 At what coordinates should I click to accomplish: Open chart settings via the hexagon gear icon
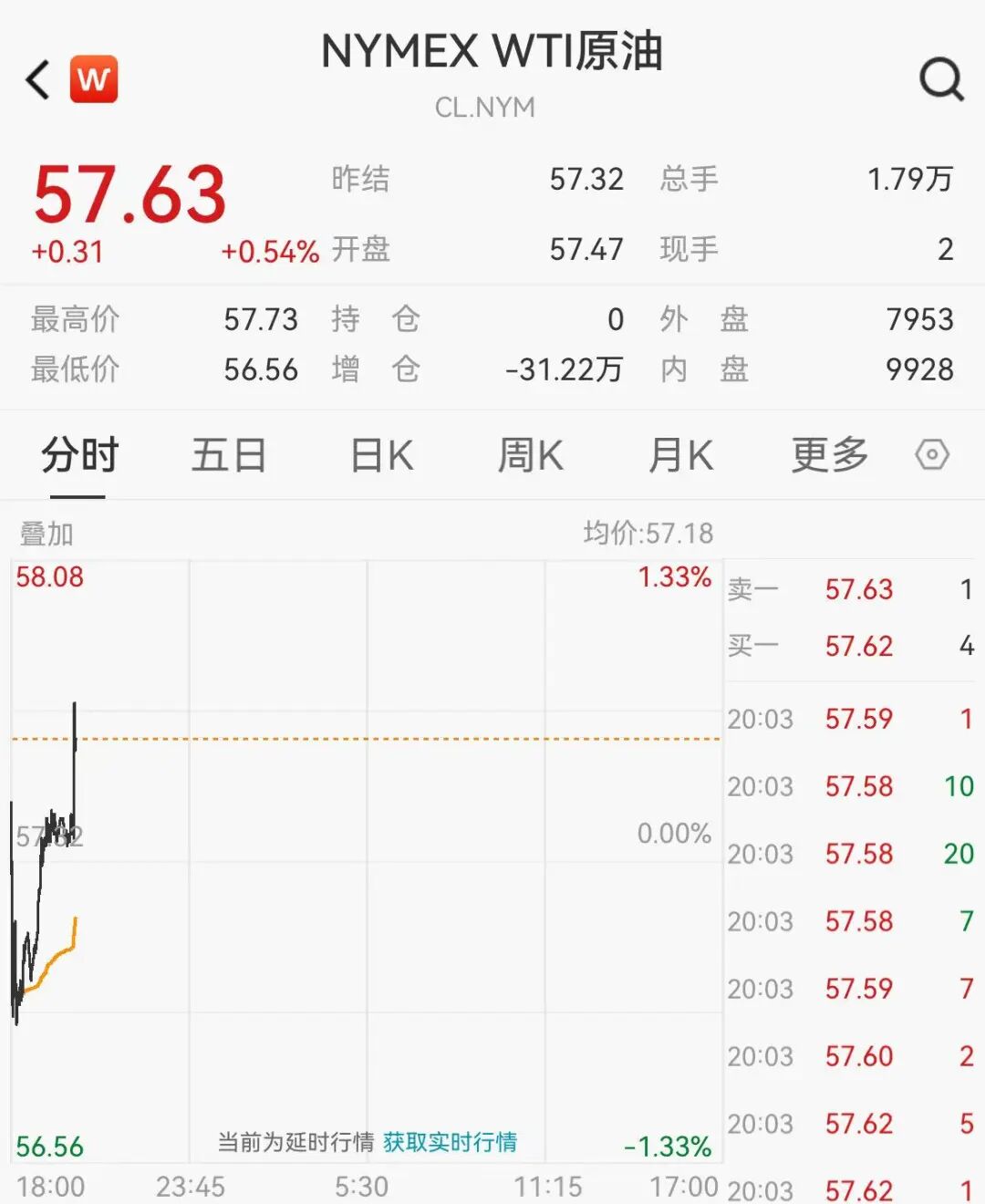931,456
